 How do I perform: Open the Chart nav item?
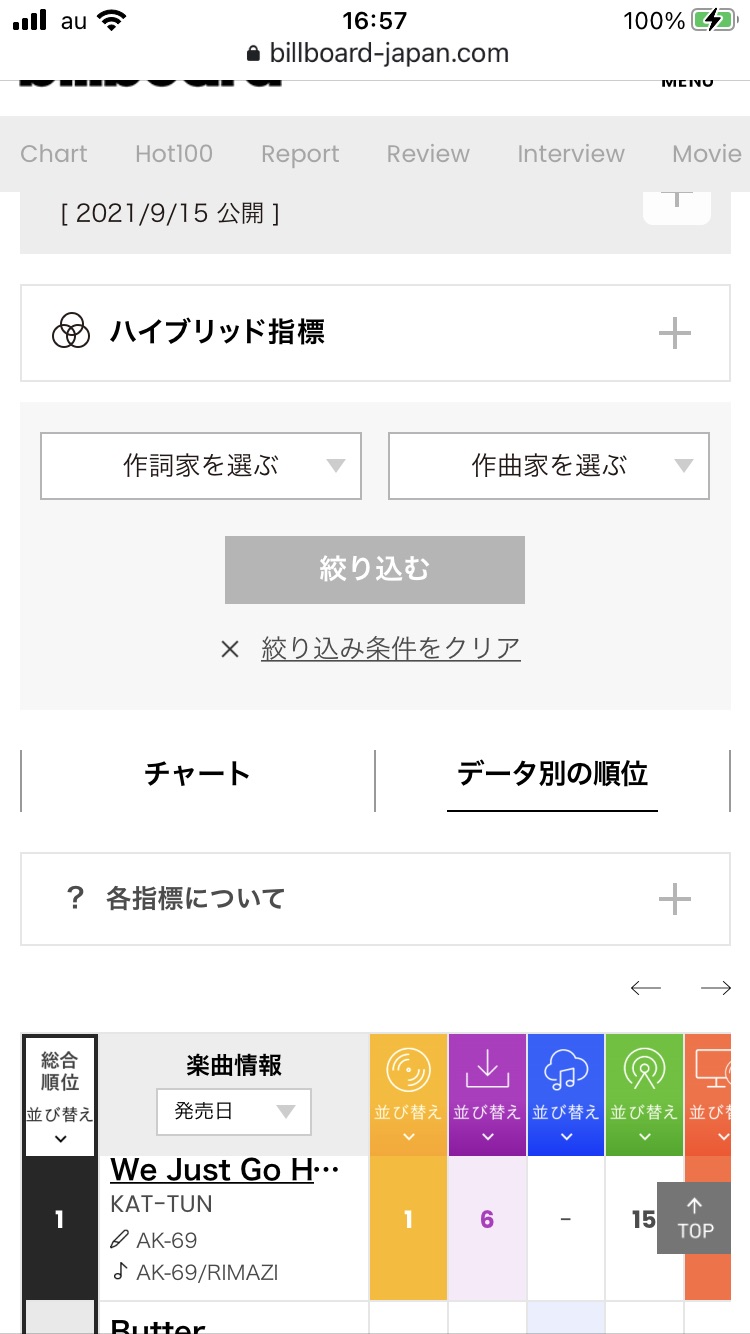coord(54,154)
